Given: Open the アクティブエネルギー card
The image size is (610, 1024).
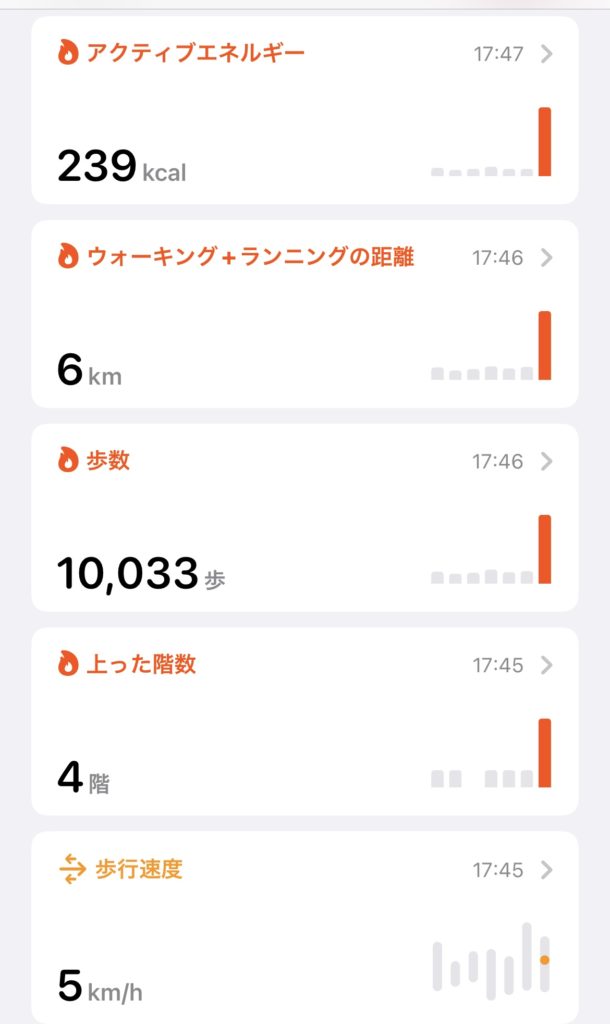Looking at the screenshot, I should [304, 110].
